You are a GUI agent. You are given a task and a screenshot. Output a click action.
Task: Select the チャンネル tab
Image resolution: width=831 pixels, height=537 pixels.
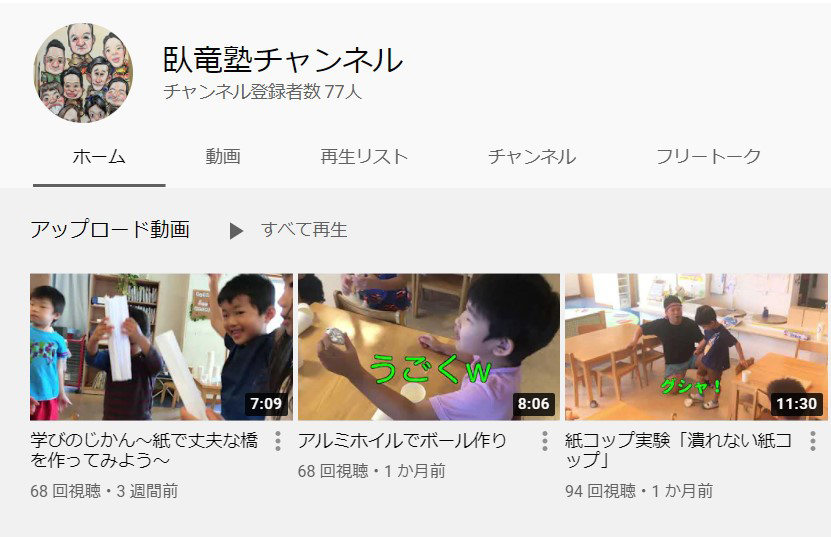tap(531, 157)
